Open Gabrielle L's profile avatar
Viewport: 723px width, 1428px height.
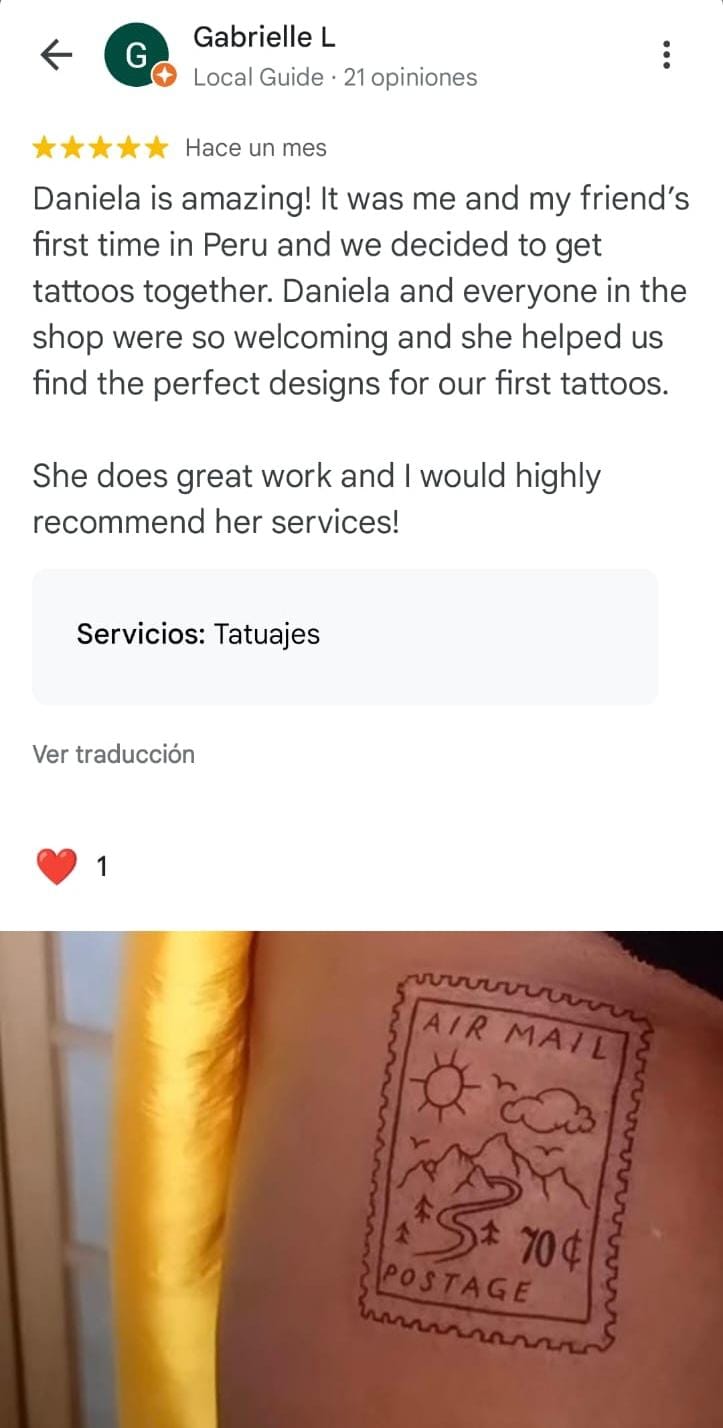coord(136,56)
